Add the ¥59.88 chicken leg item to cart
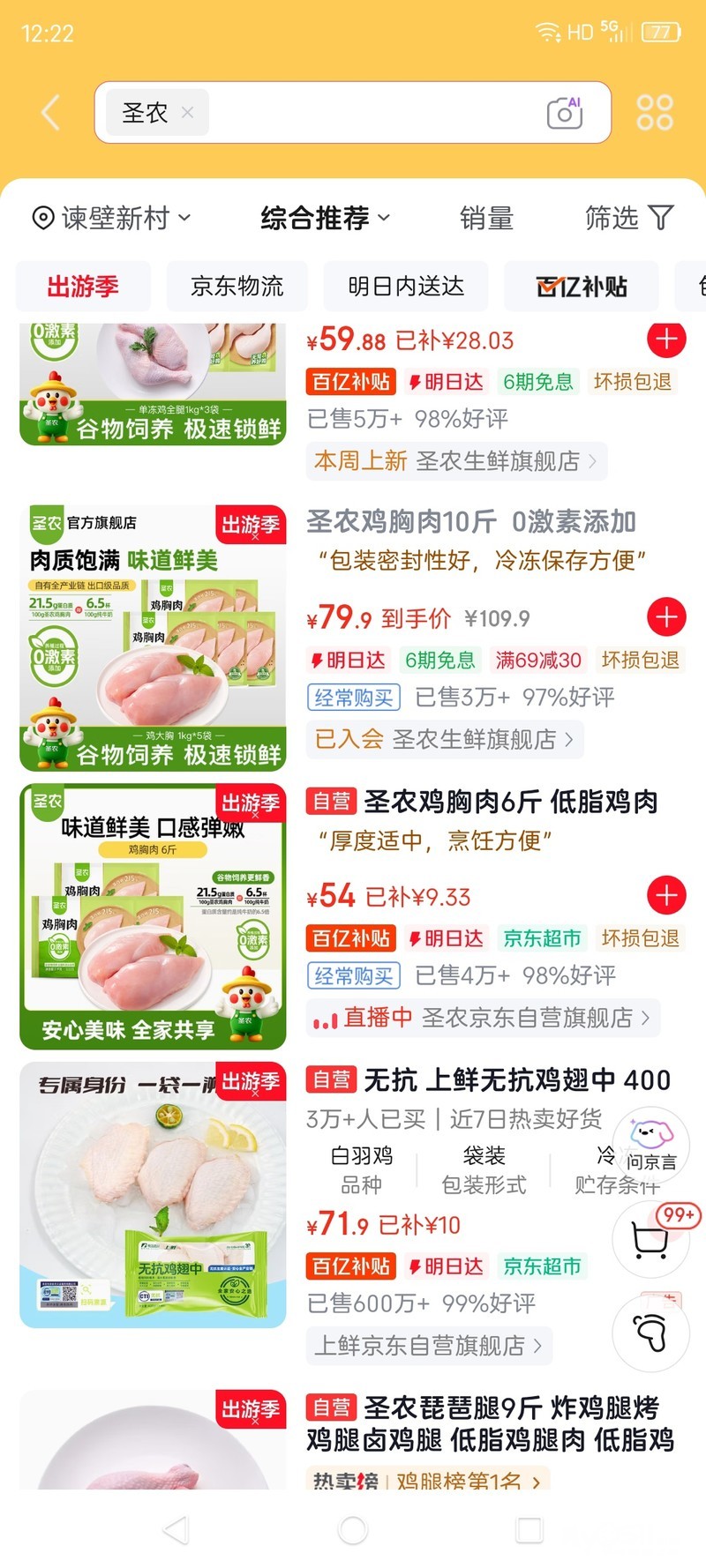 [x=666, y=339]
